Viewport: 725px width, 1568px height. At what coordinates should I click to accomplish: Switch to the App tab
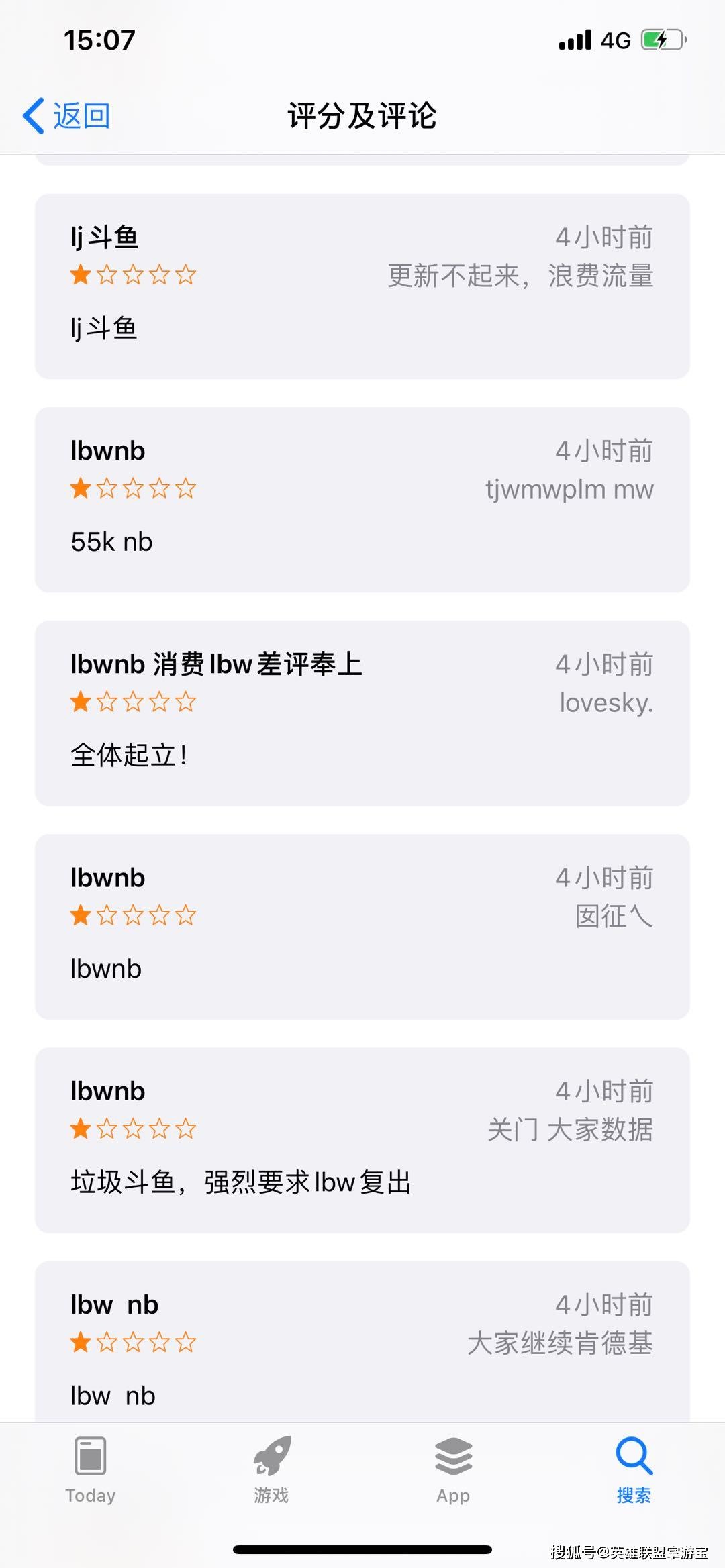(453, 1469)
